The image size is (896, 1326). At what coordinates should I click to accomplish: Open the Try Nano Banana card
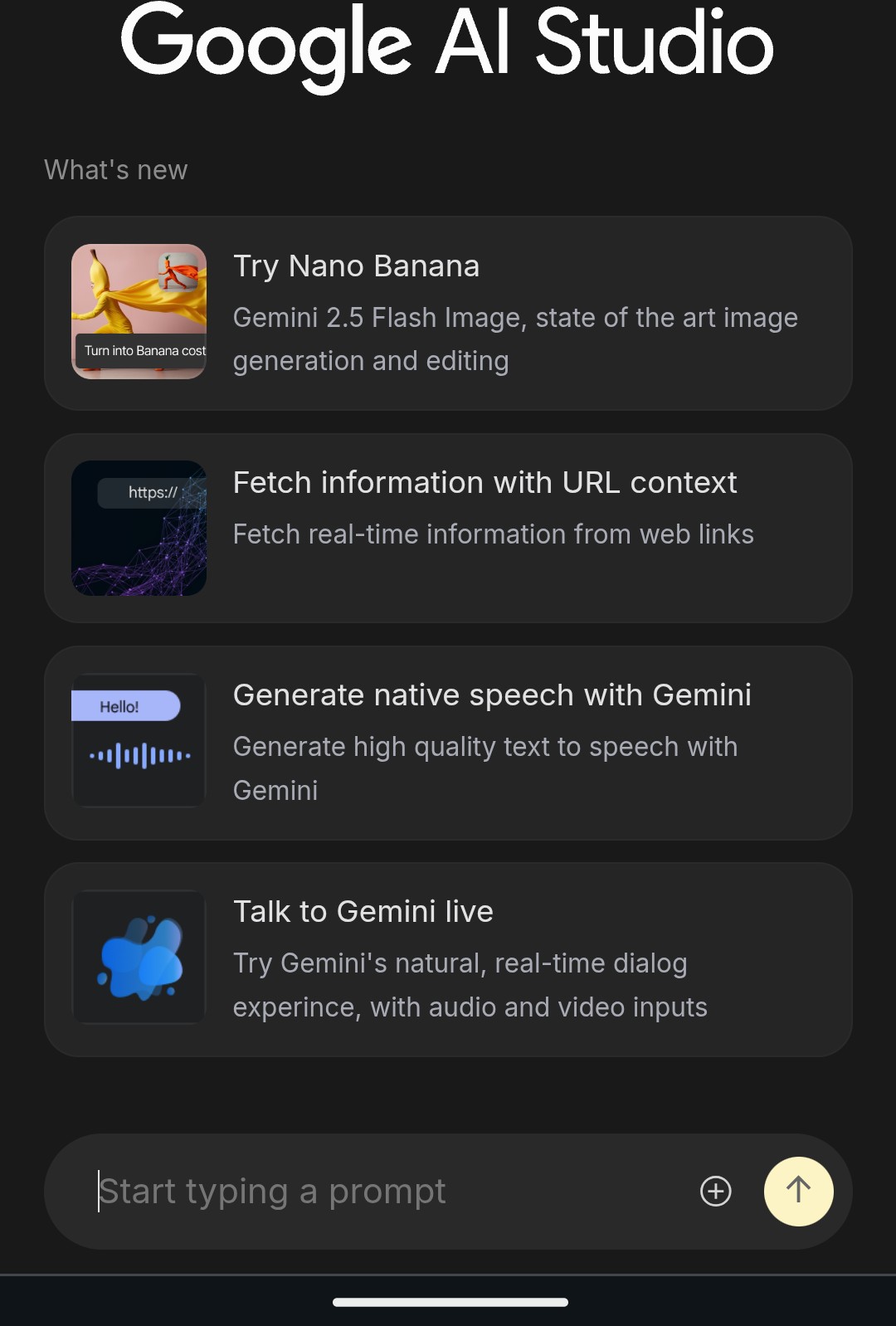448,311
